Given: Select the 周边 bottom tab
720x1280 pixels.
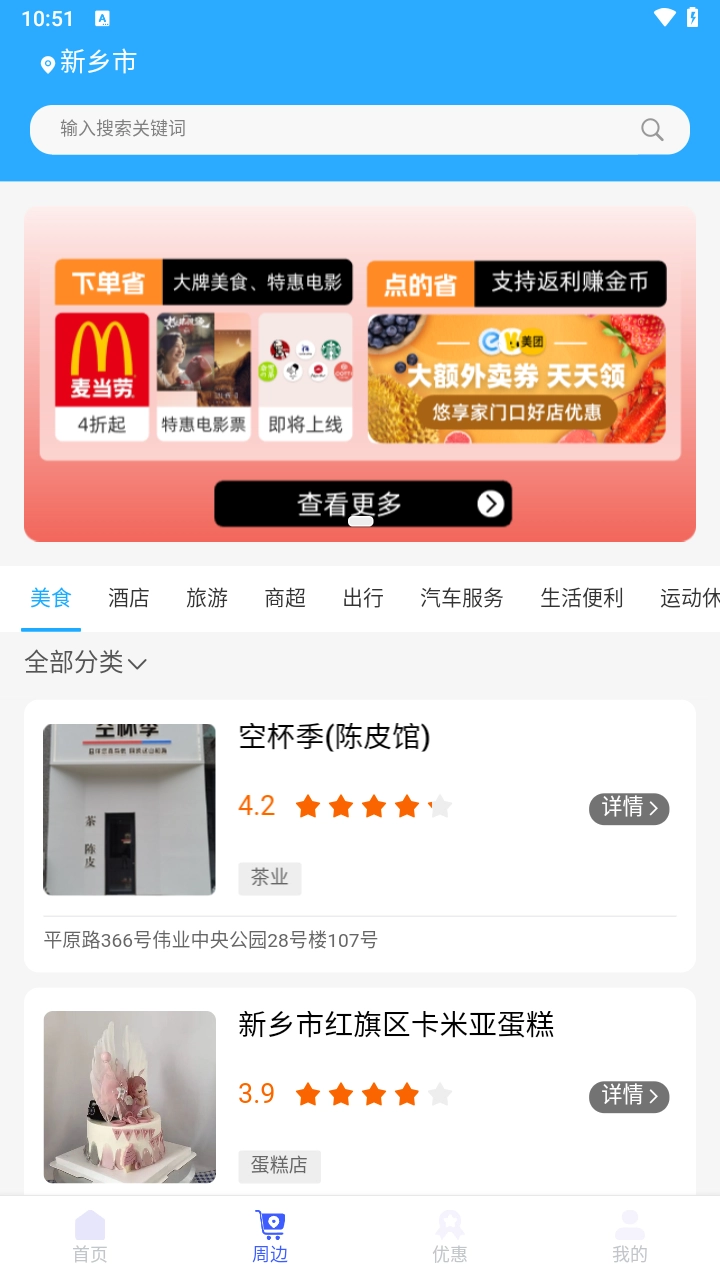Looking at the screenshot, I should tap(270, 1237).
